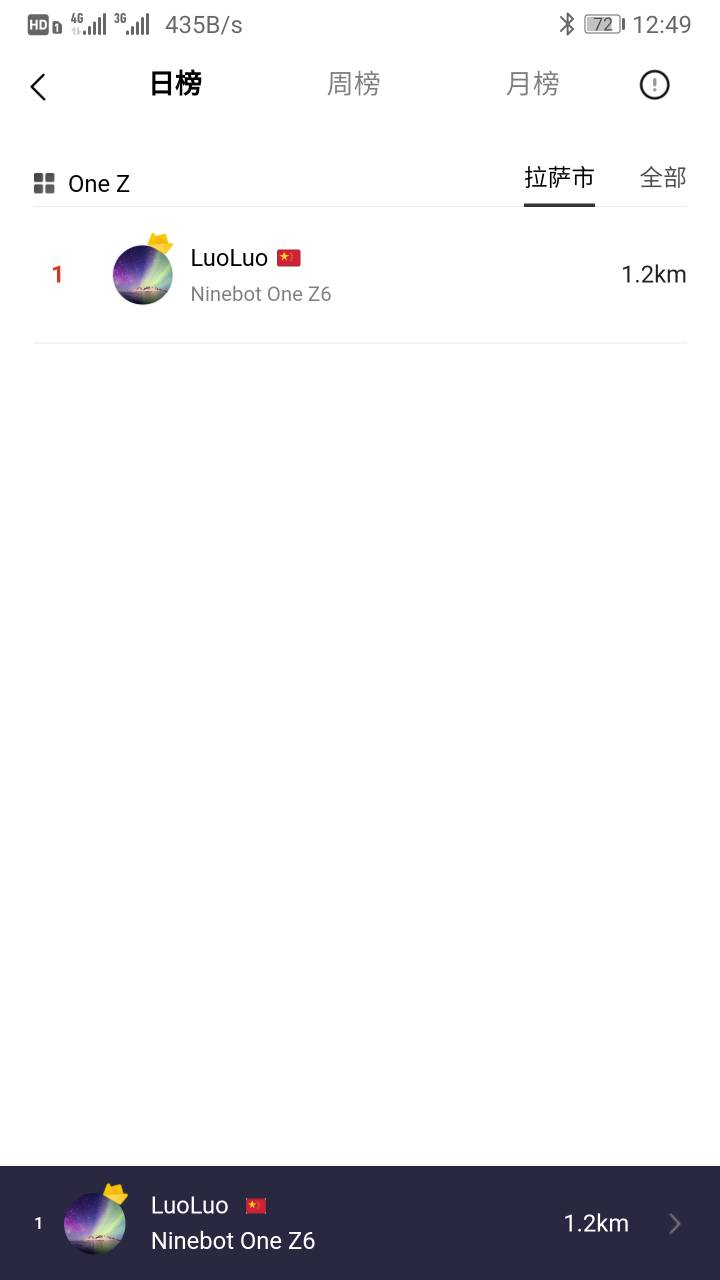Open LuoLuo's rank 1 entry in the list

pos(360,275)
